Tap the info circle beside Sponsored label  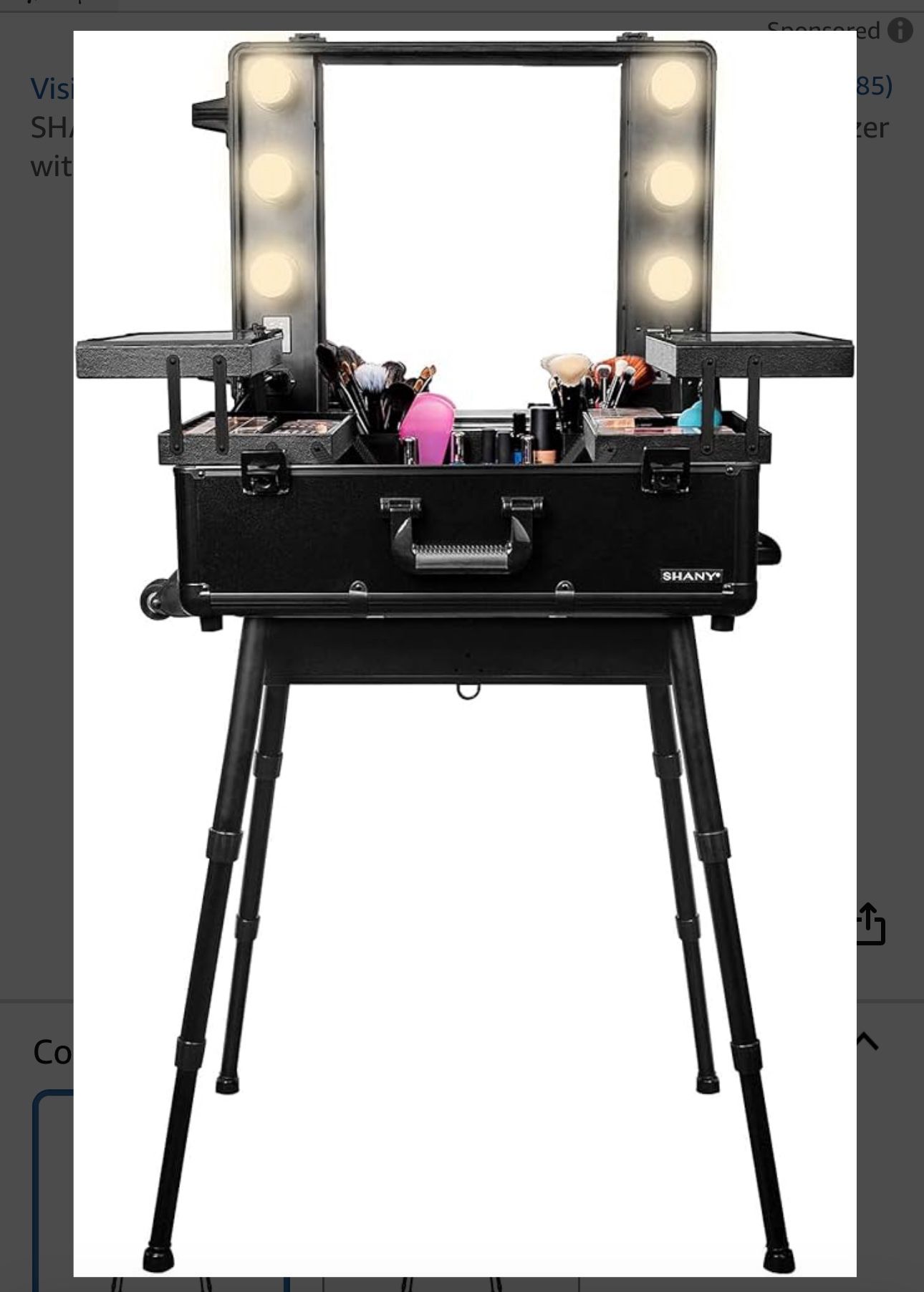[900, 30]
